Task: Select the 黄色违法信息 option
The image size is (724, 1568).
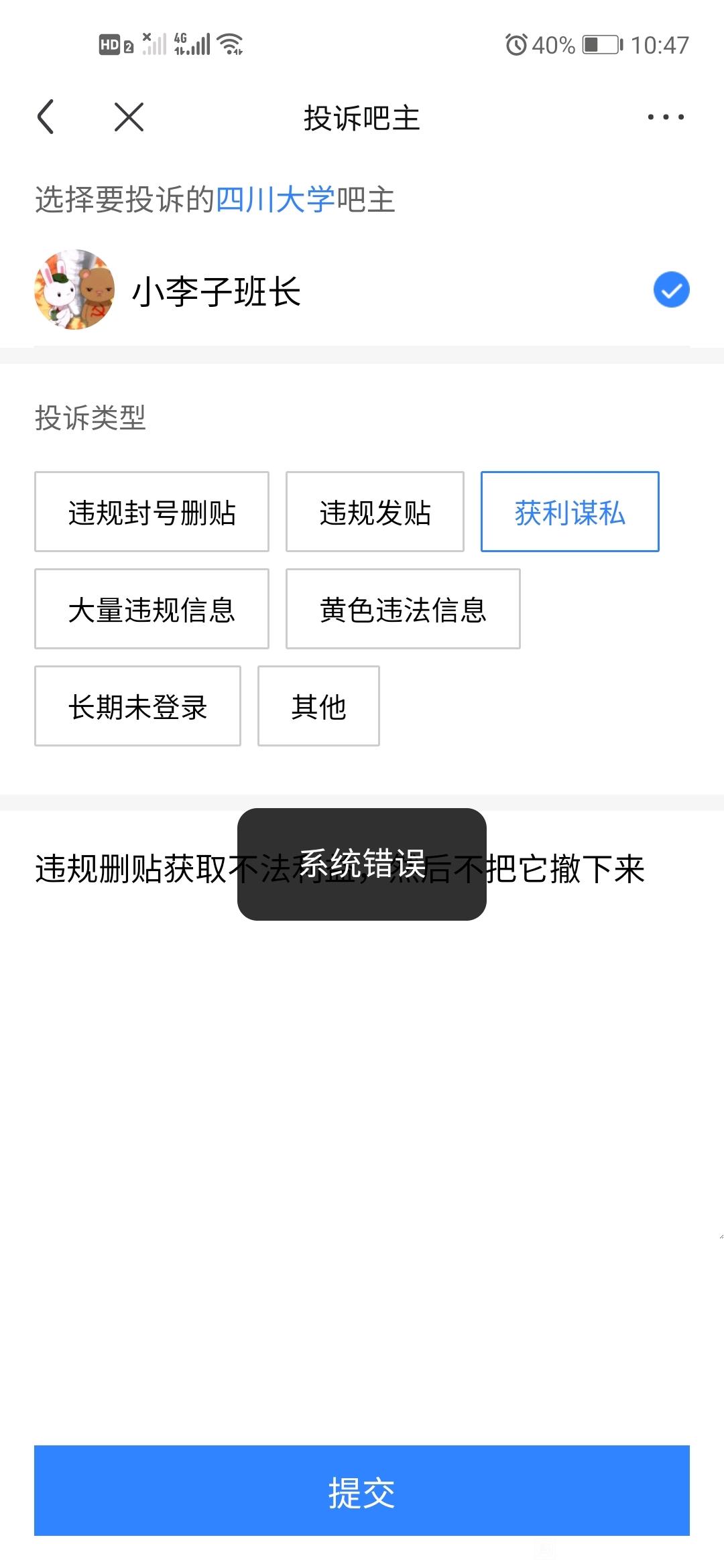Action: click(403, 609)
